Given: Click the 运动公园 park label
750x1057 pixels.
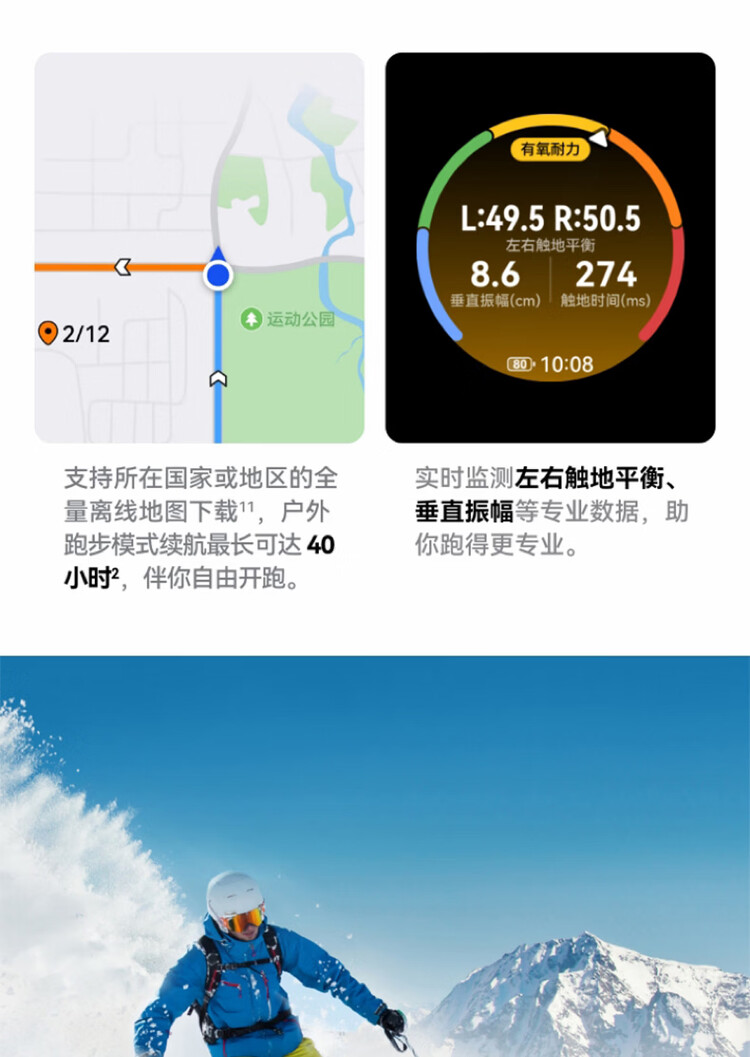Looking at the screenshot, I should click(x=300, y=320).
